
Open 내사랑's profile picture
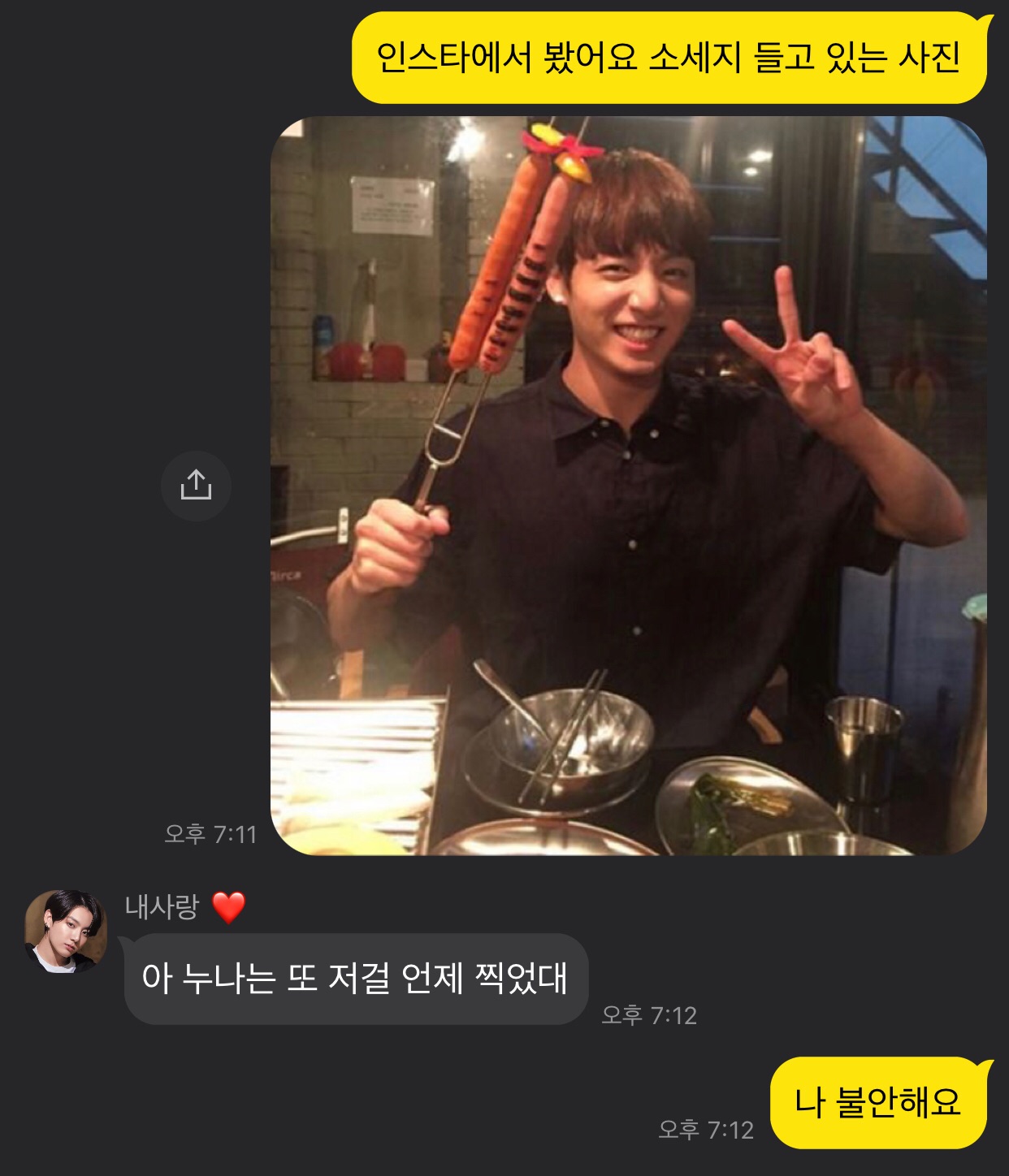[x=66, y=931]
